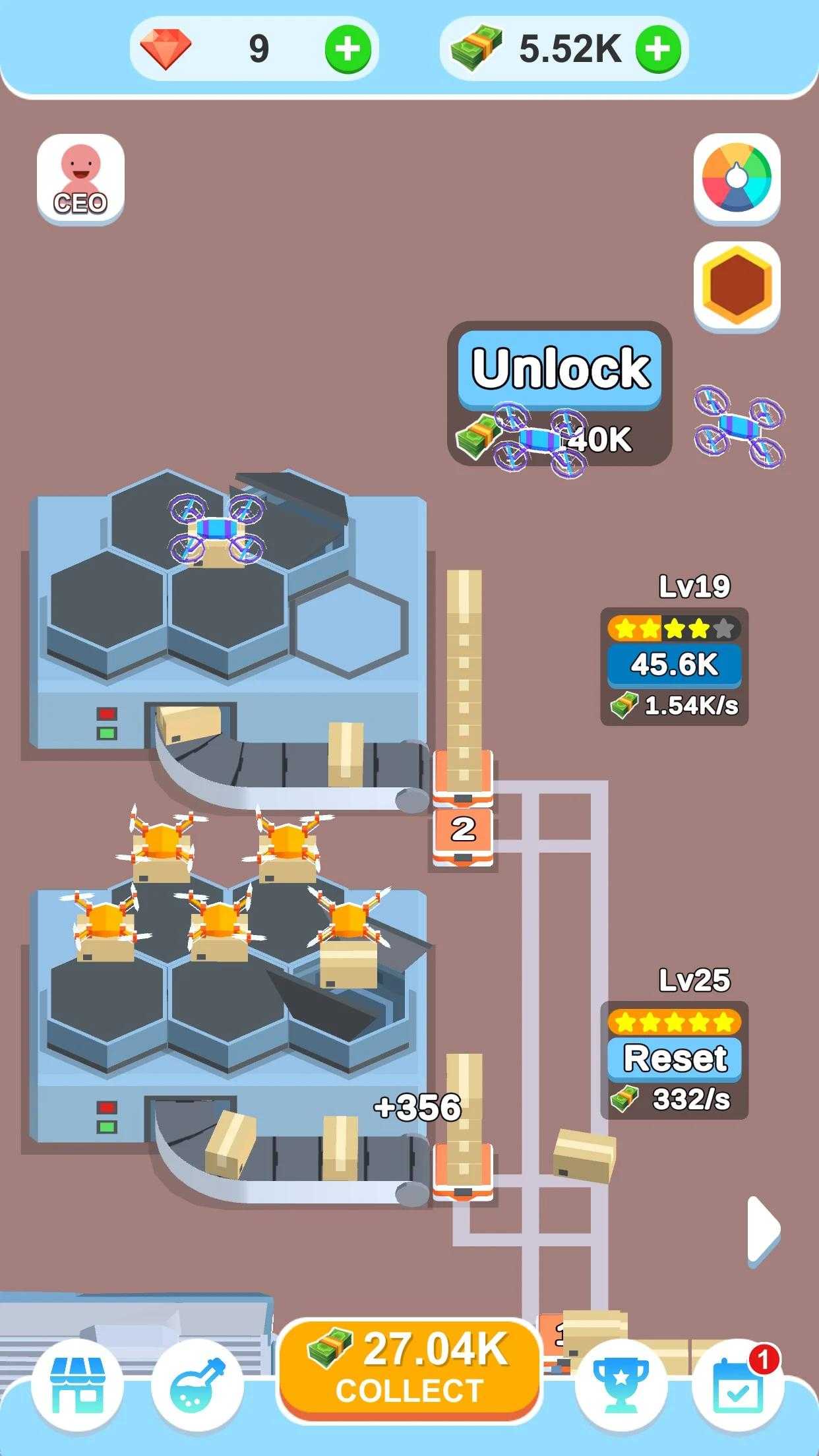Open the trophy achievements
The image size is (819, 1456).
pyautogui.click(x=621, y=1385)
